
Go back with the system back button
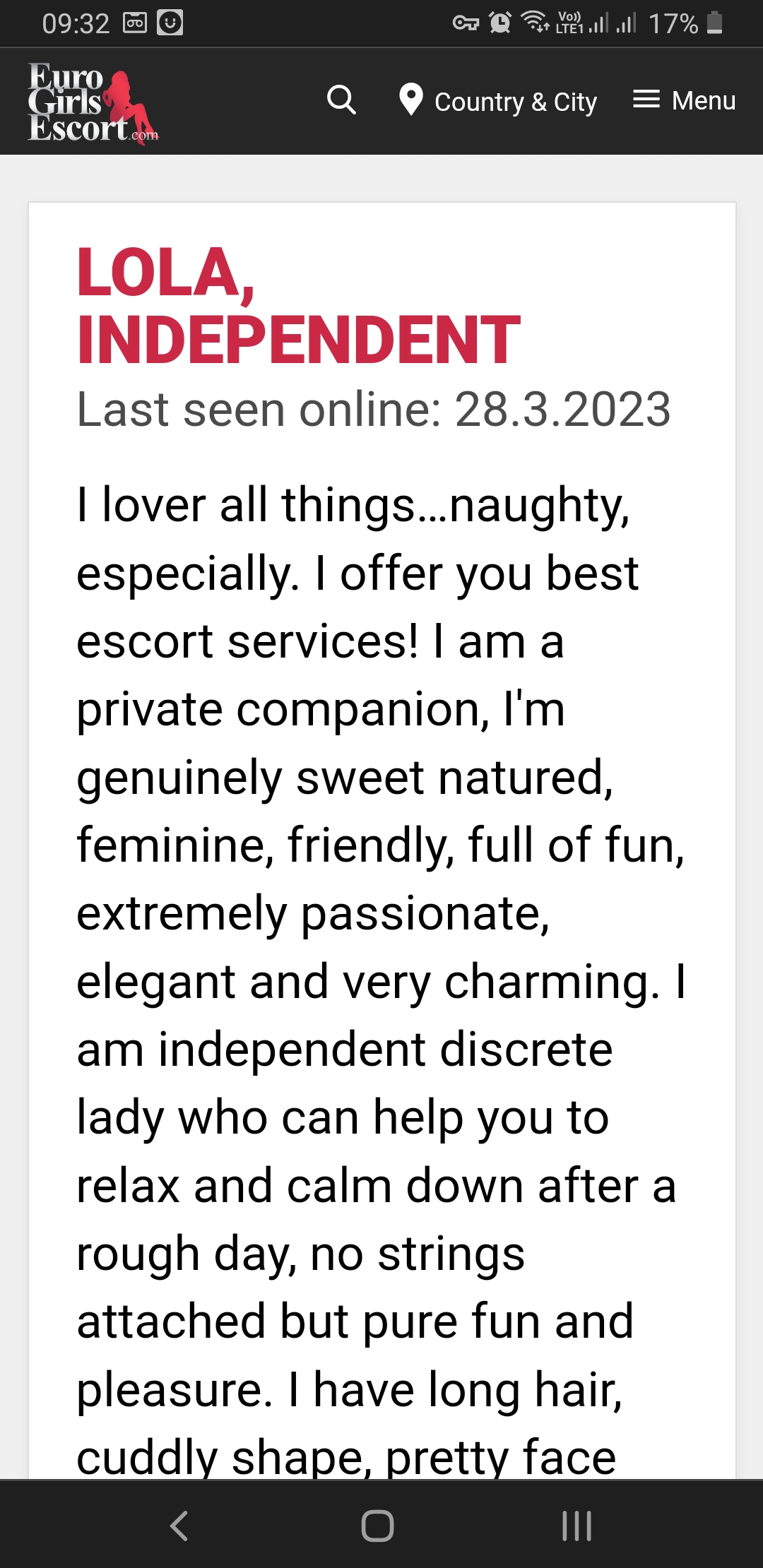(179, 1526)
